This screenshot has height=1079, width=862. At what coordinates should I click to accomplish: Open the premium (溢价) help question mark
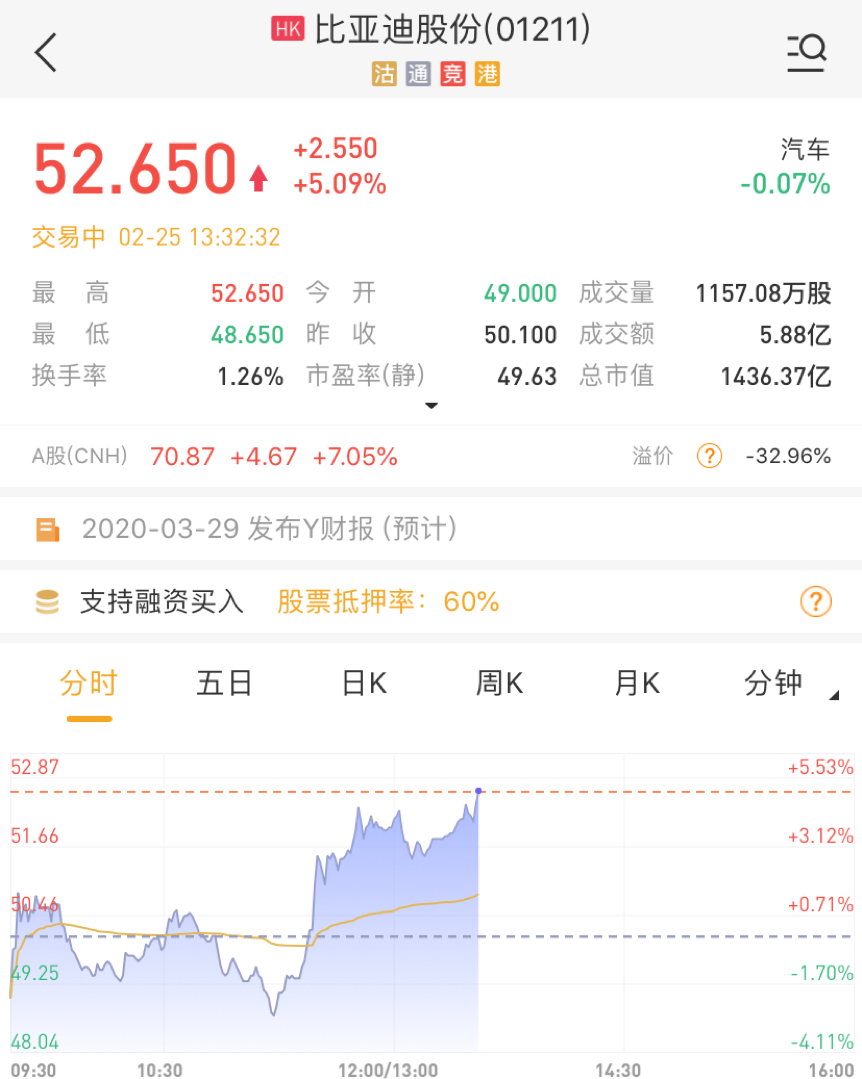[708, 457]
